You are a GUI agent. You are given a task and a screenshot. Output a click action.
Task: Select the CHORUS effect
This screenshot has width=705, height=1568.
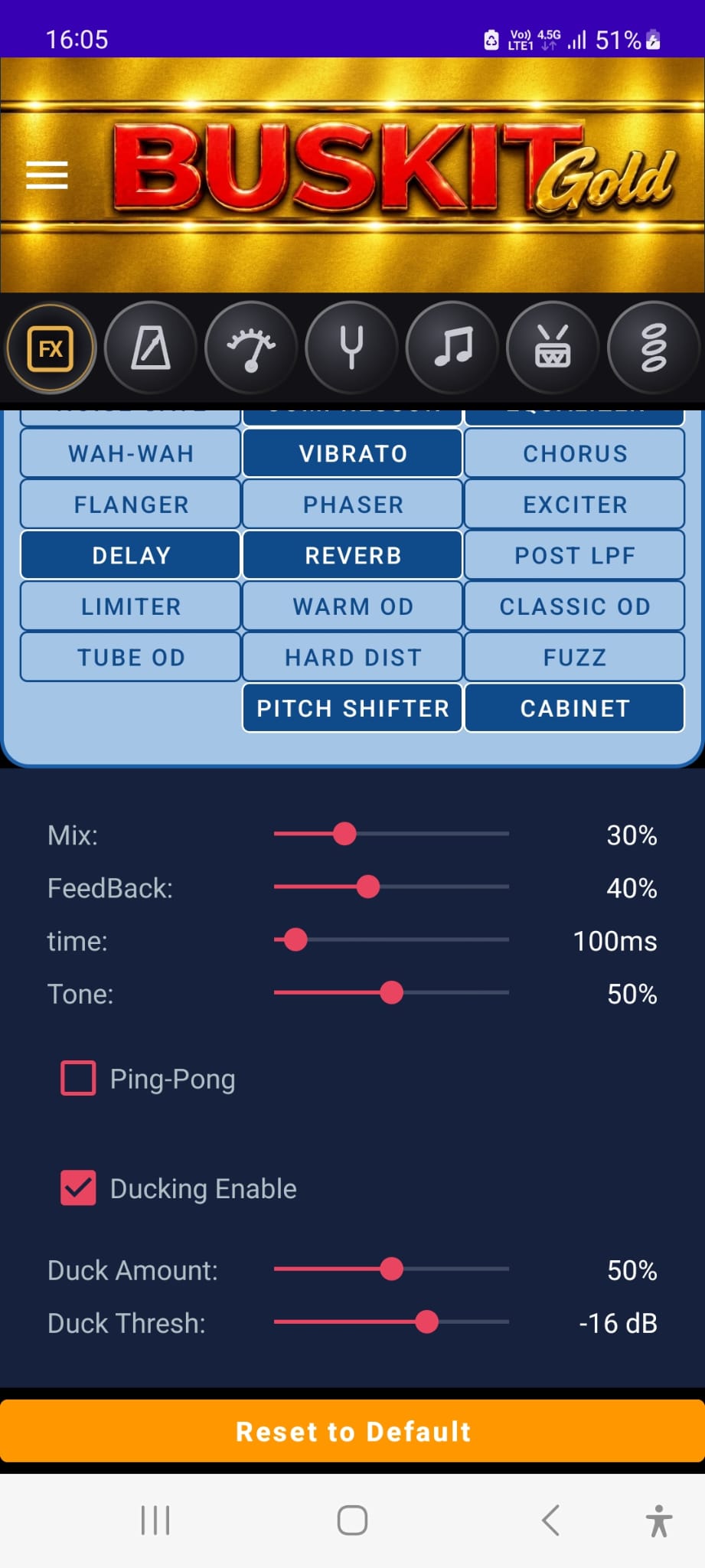tap(575, 453)
